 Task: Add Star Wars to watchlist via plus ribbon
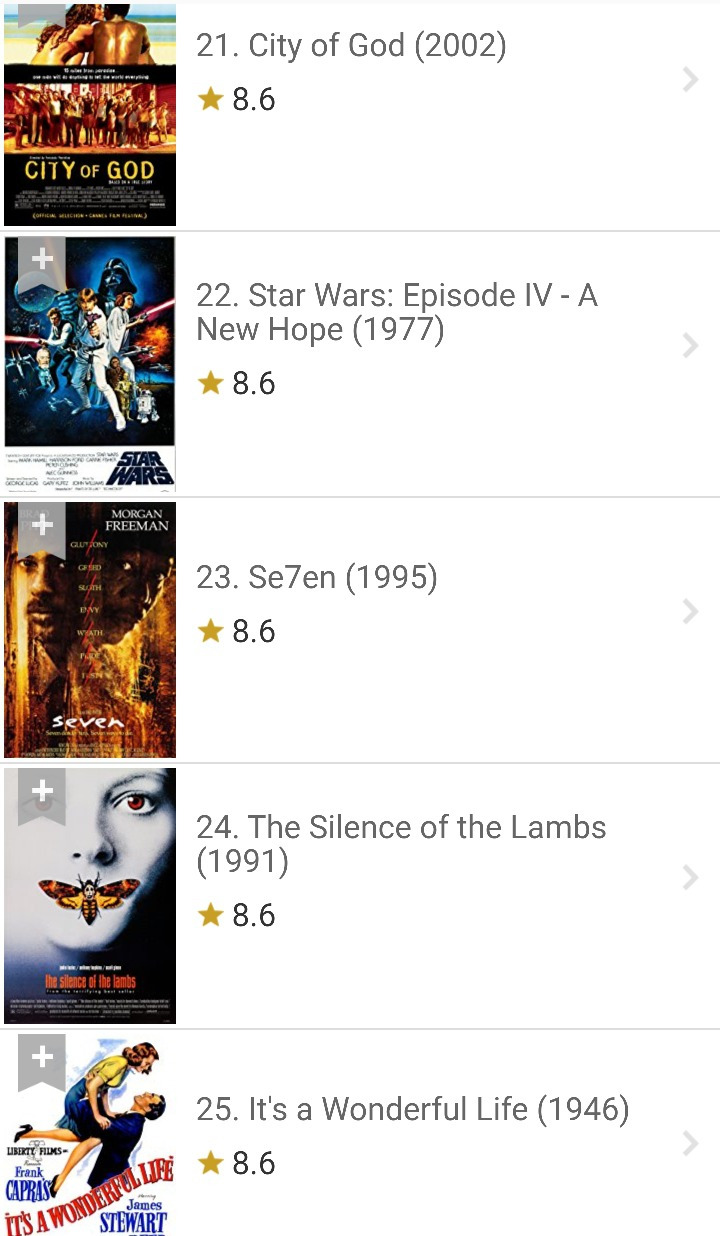(x=42, y=264)
